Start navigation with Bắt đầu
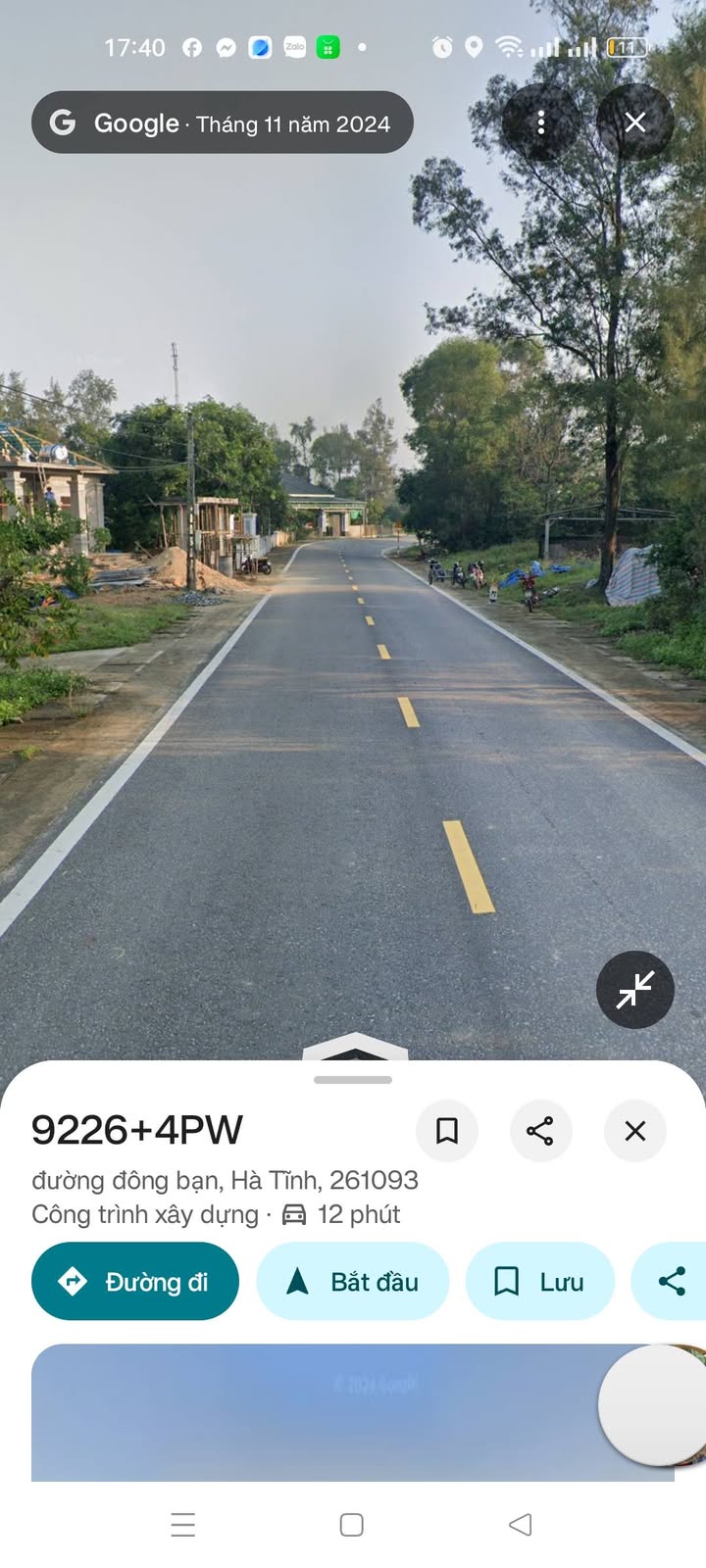Image resolution: width=706 pixels, height=1568 pixels. click(x=353, y=1282)
